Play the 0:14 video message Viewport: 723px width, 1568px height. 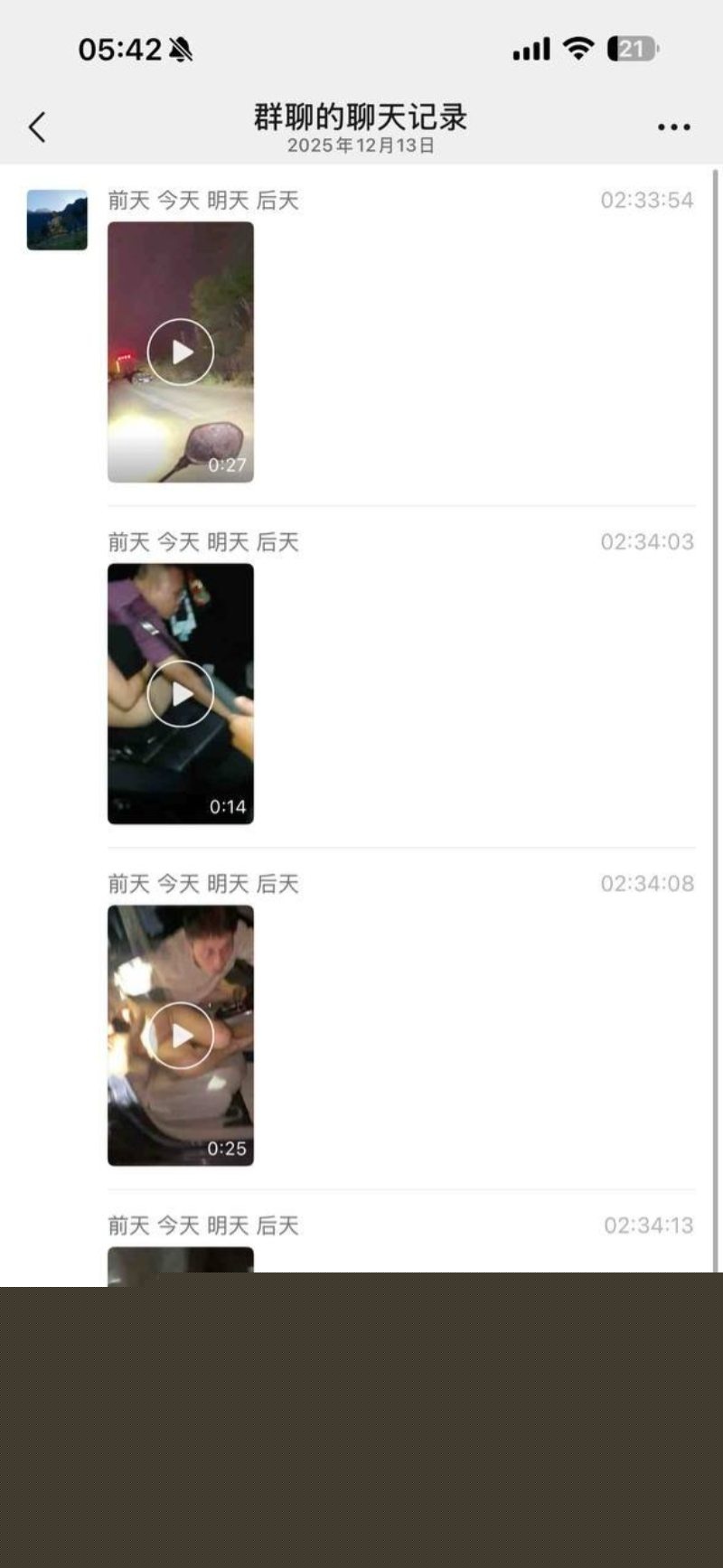(180, 692)
